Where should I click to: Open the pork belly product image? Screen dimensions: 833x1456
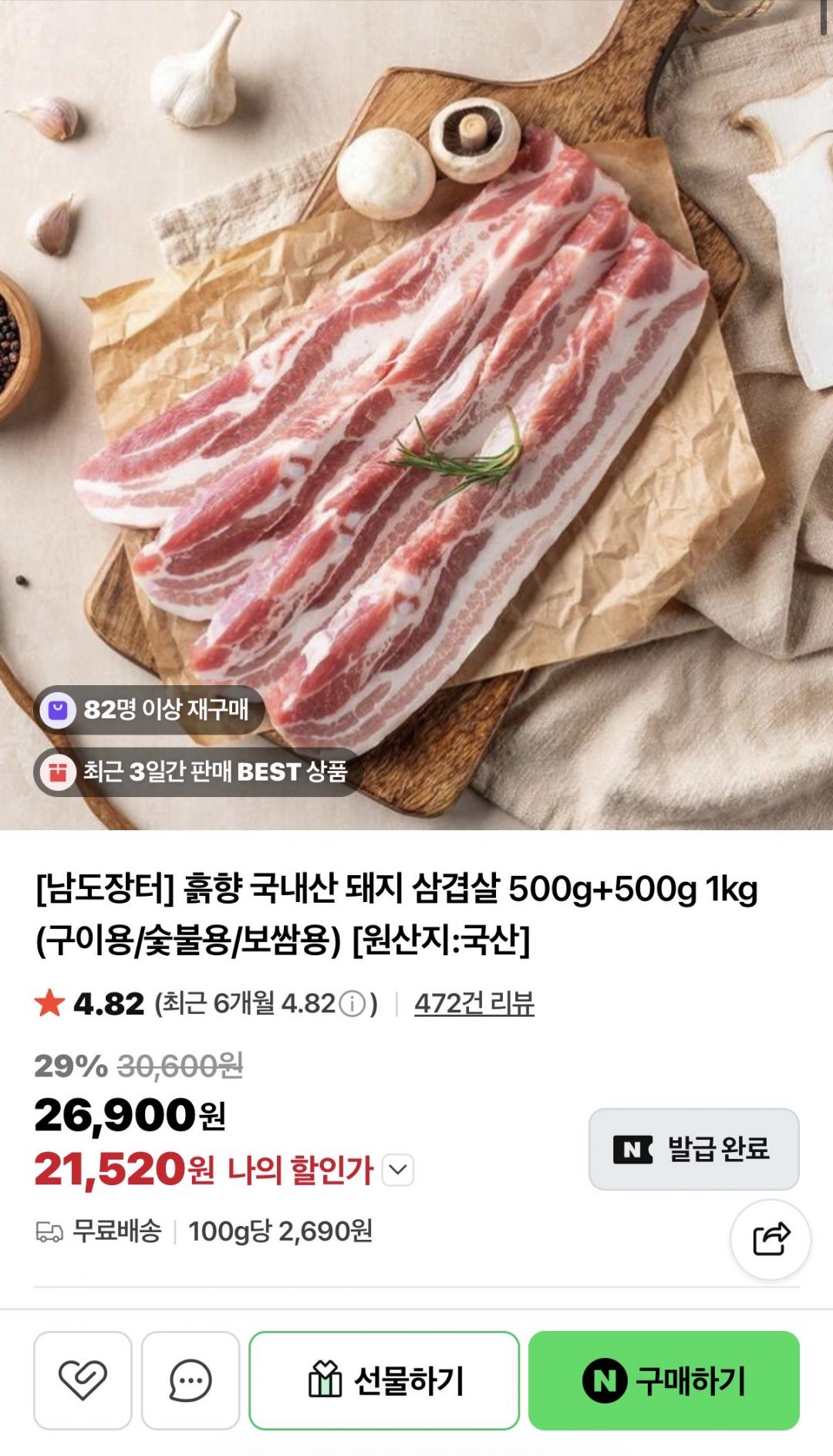pos(416,415)
